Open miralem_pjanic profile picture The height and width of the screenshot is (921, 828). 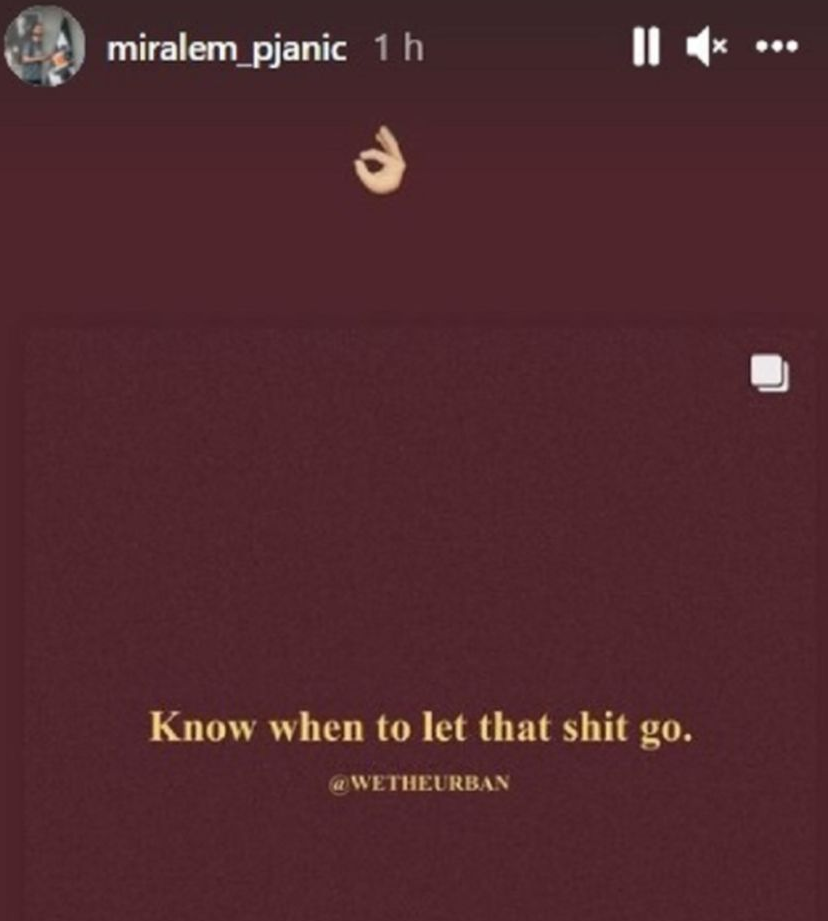pos(44,46)
